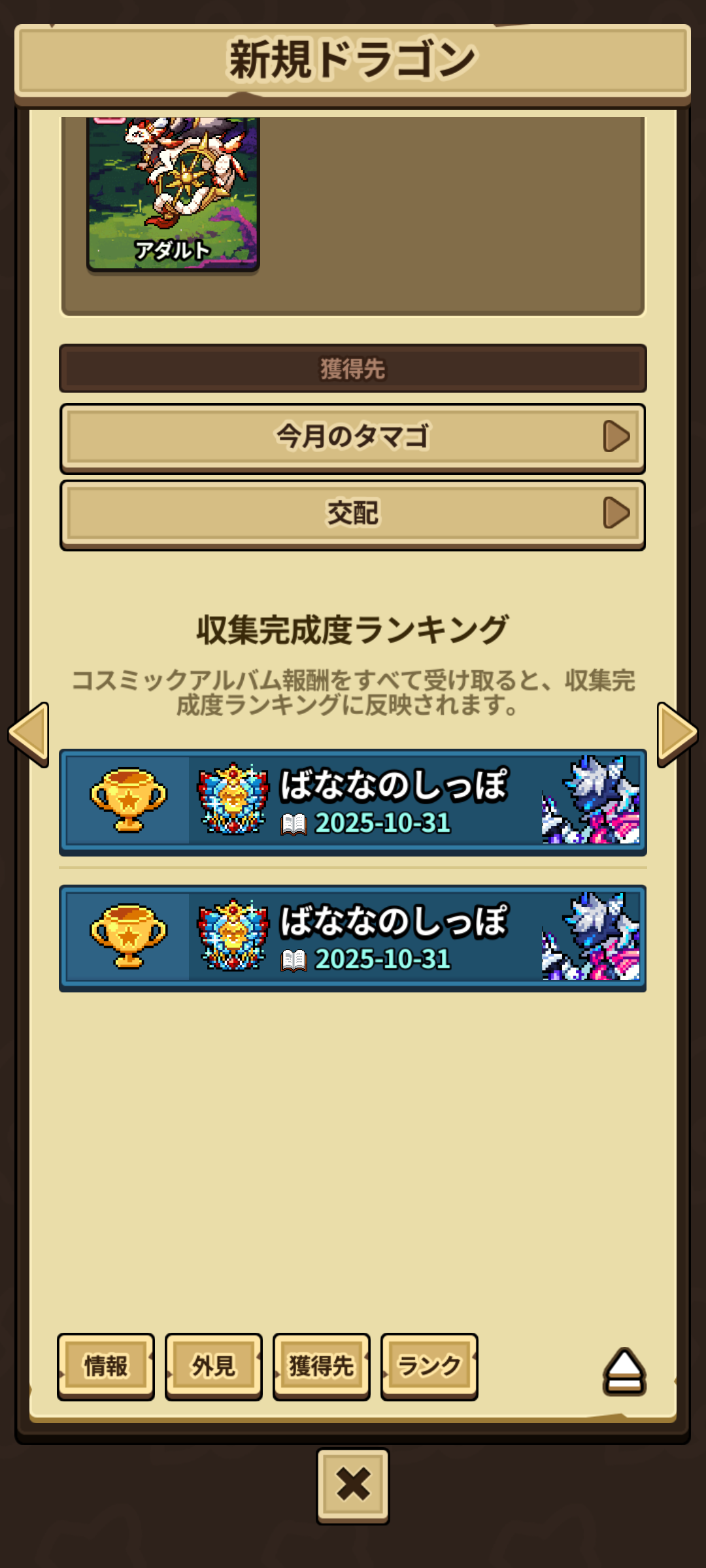Jump to the ランク section
Viewport: 706px width, 1568px height.
pyautogui.click(x=429, y=1366)
